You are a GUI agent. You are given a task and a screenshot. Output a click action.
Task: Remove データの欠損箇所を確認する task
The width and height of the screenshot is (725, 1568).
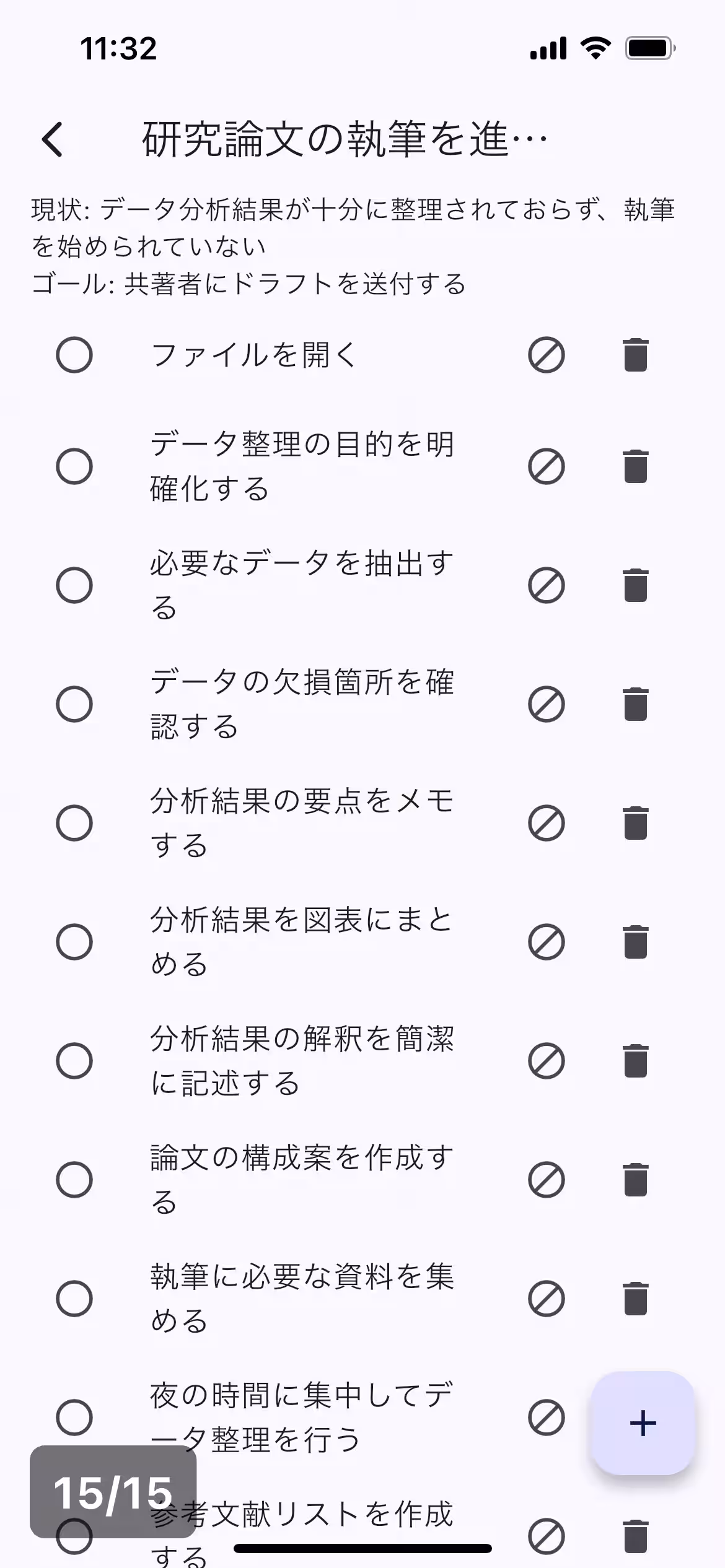pos(635,704)
